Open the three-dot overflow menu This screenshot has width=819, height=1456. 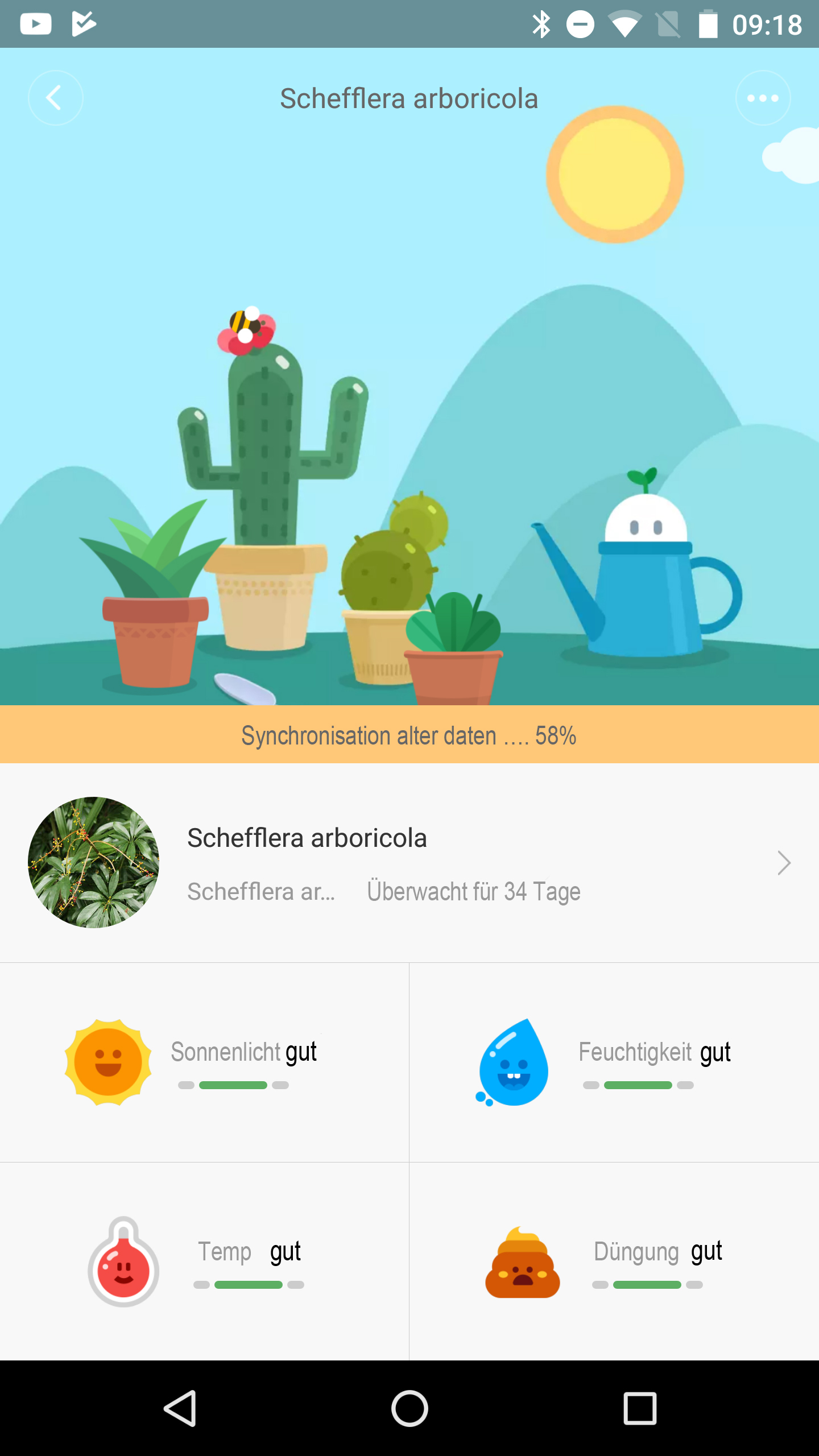(763, 98)
